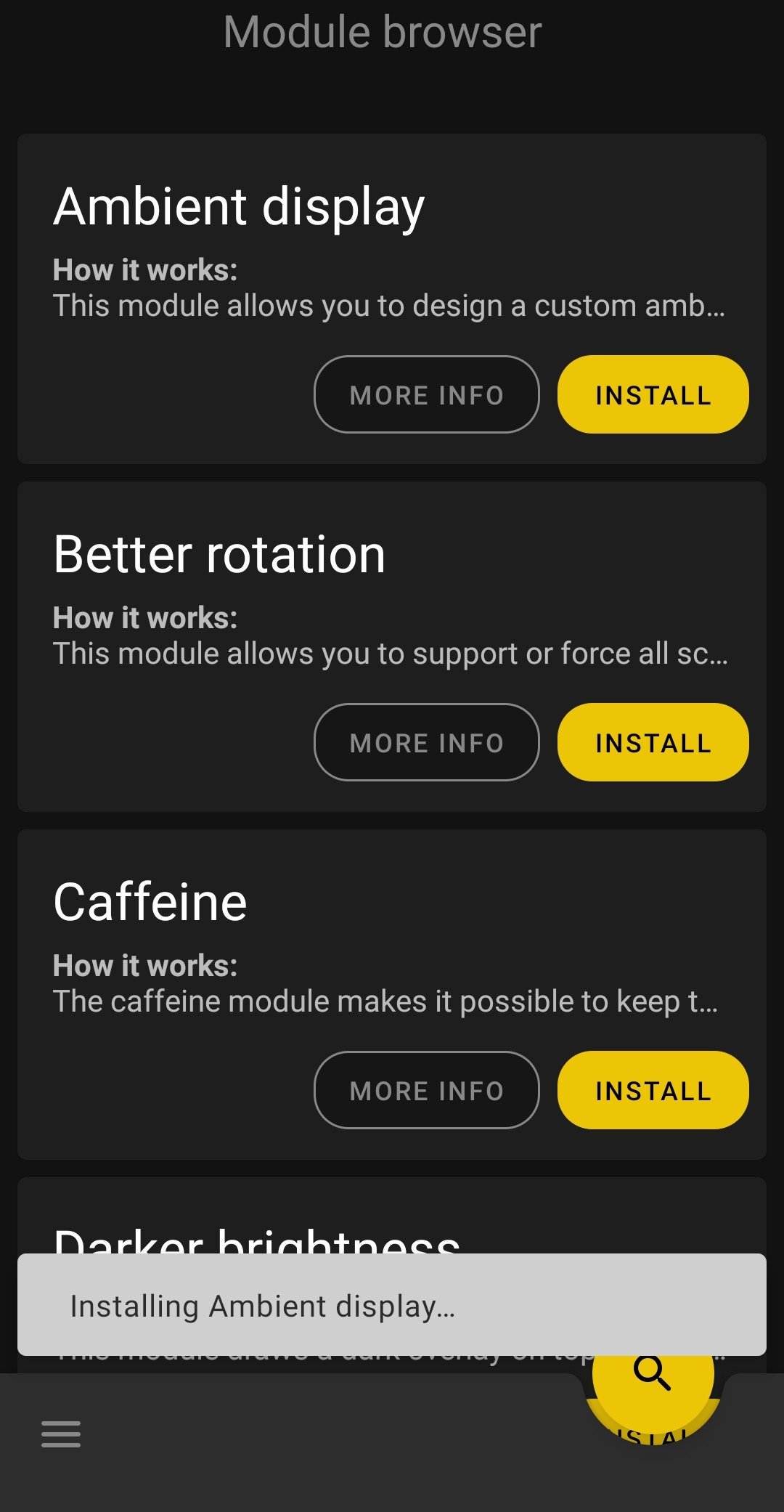Install the Caffeine module
Screen dimensions: 784x1512
[x=653, y=1090]
